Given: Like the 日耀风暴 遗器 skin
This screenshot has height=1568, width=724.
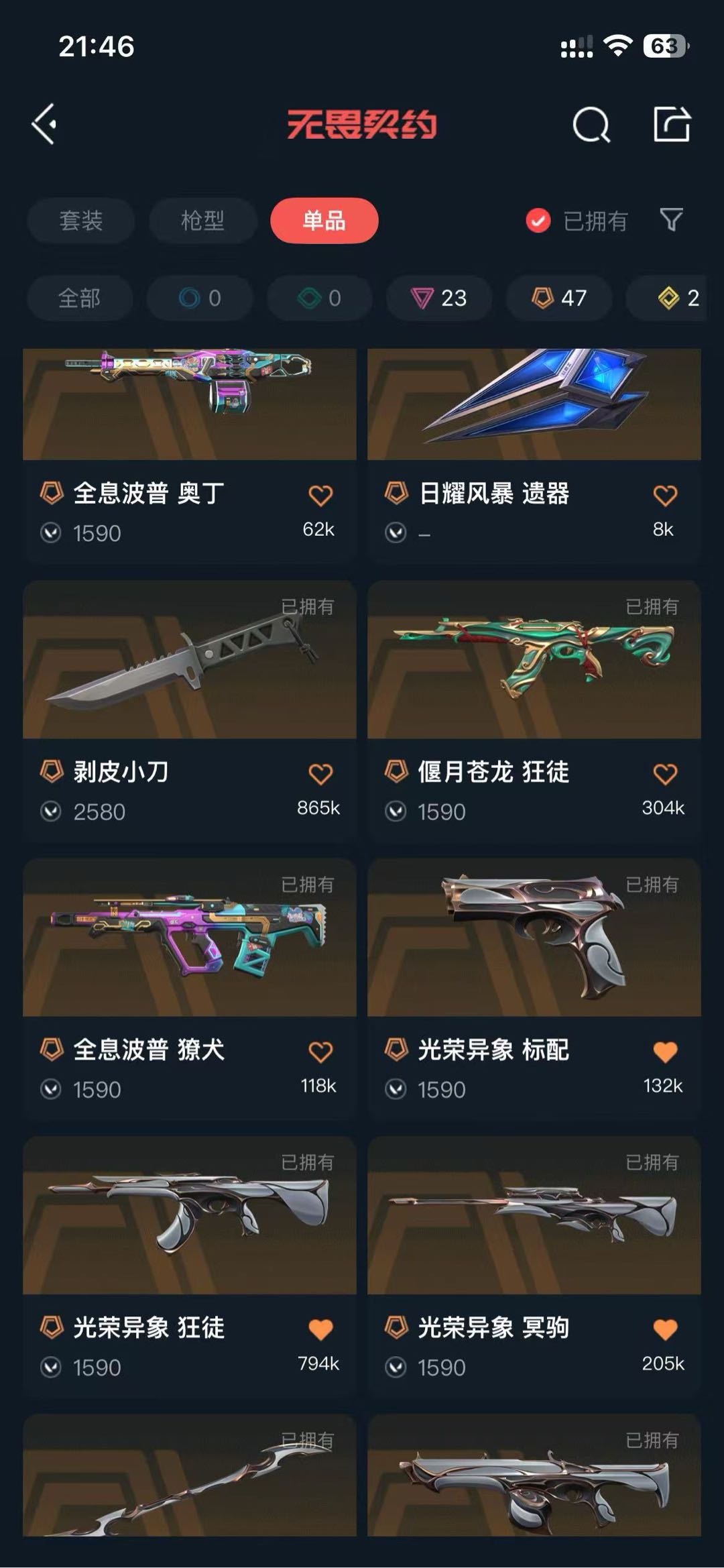Looking at the screenshot, I should tap(665, 496).
